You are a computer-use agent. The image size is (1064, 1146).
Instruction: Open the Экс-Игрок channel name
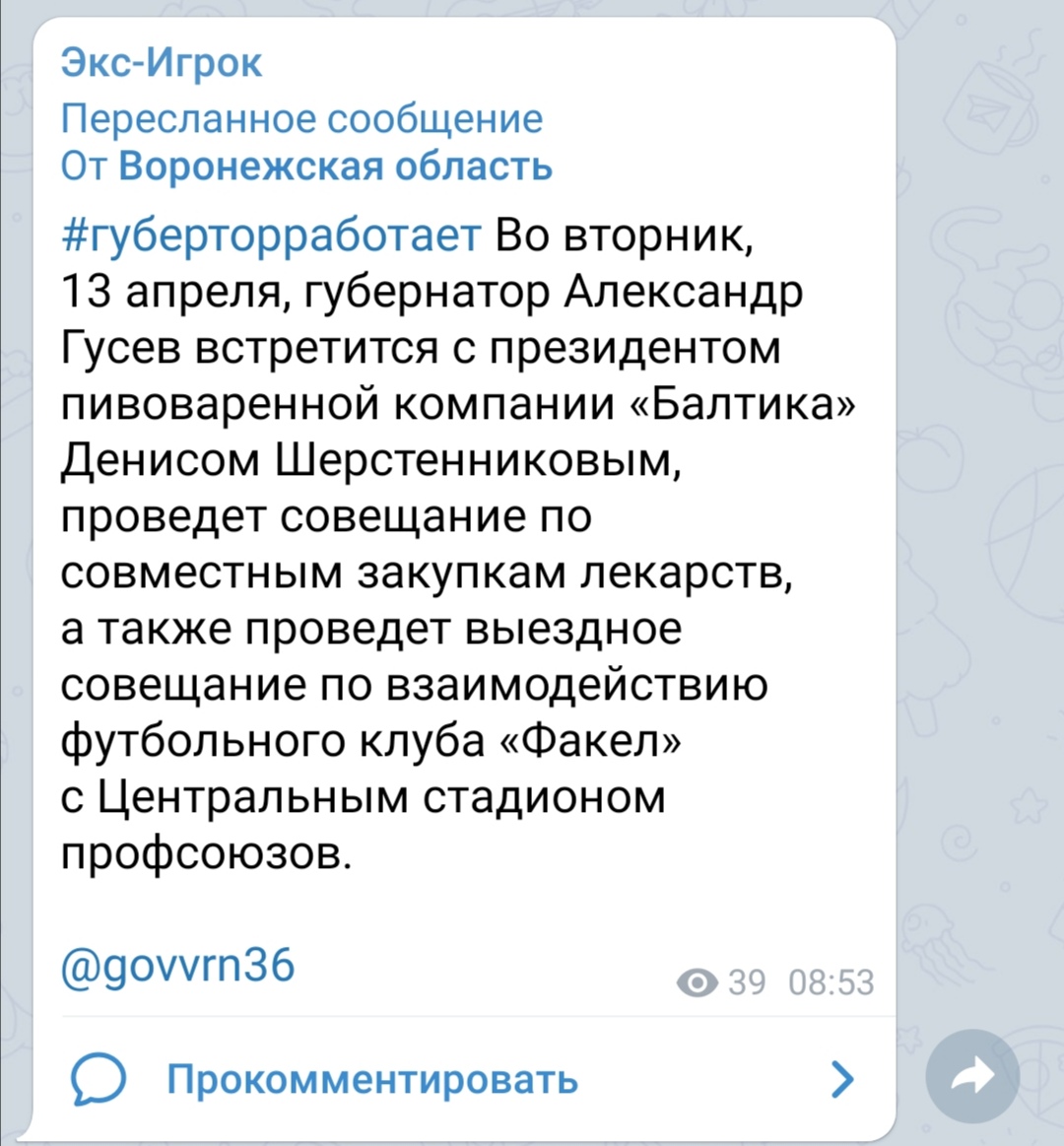(x=162, y=63)
